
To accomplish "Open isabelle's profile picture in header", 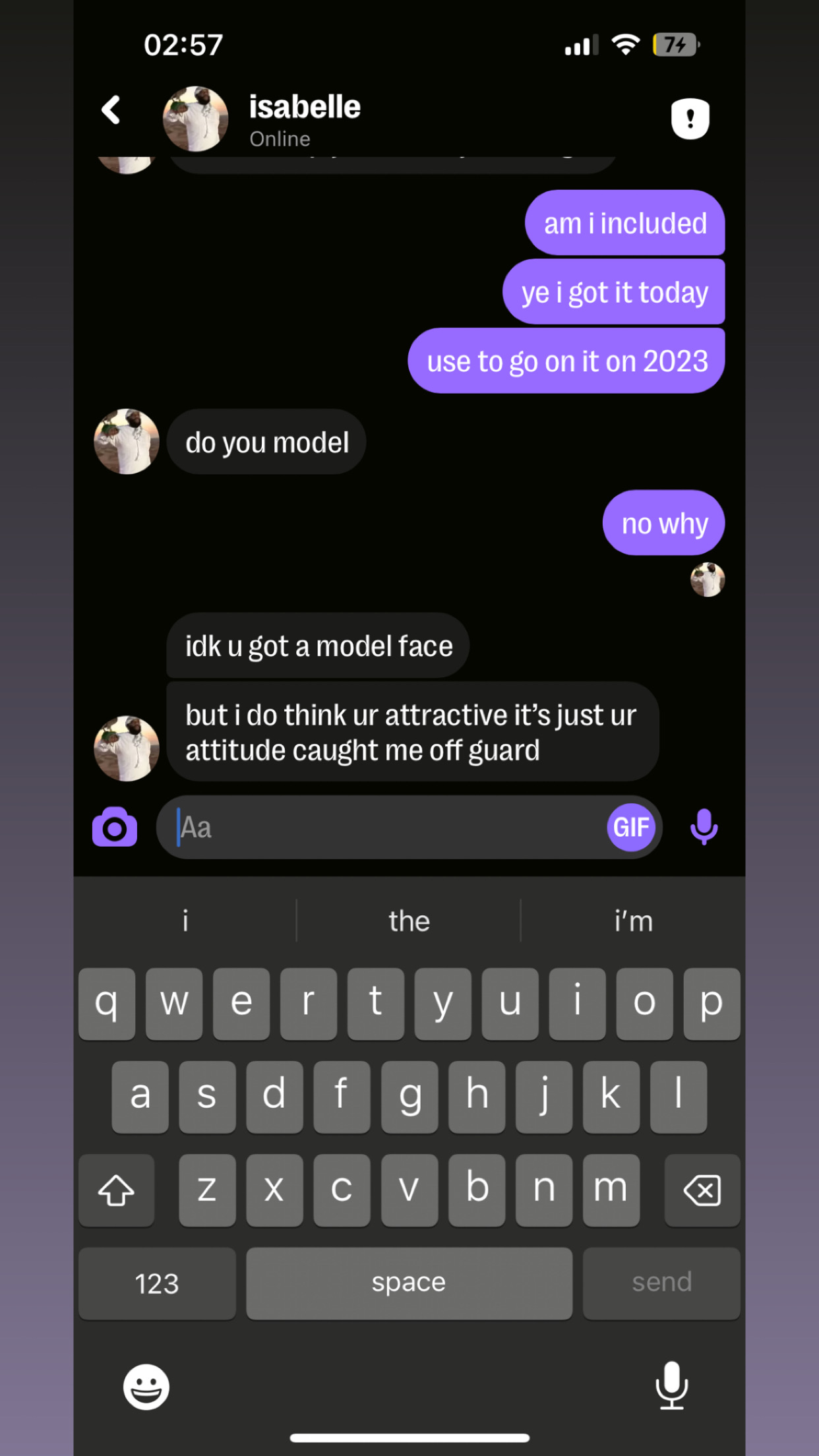I will (x=195, y=119).
